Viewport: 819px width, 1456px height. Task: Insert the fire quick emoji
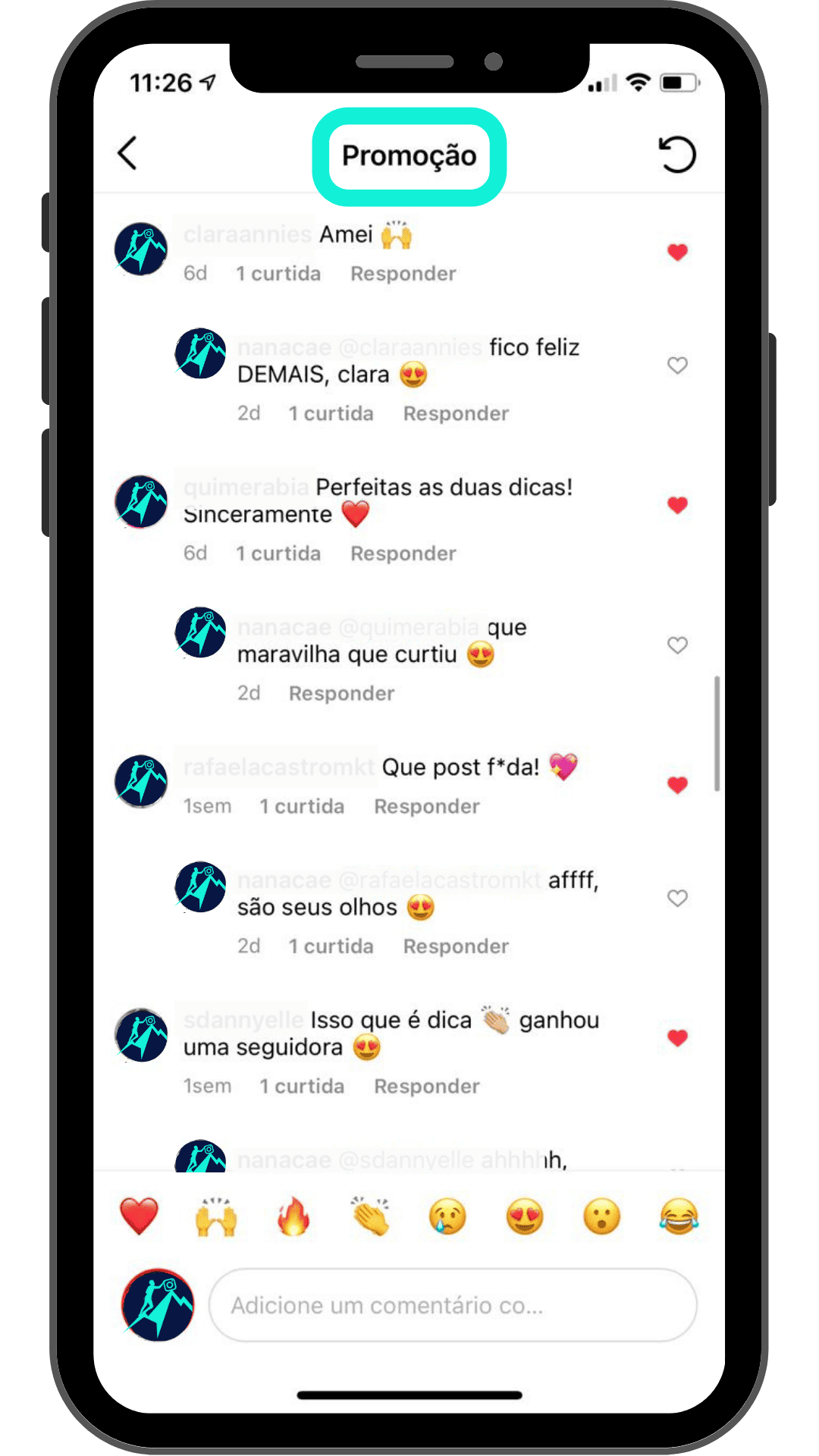[293, 1216]
